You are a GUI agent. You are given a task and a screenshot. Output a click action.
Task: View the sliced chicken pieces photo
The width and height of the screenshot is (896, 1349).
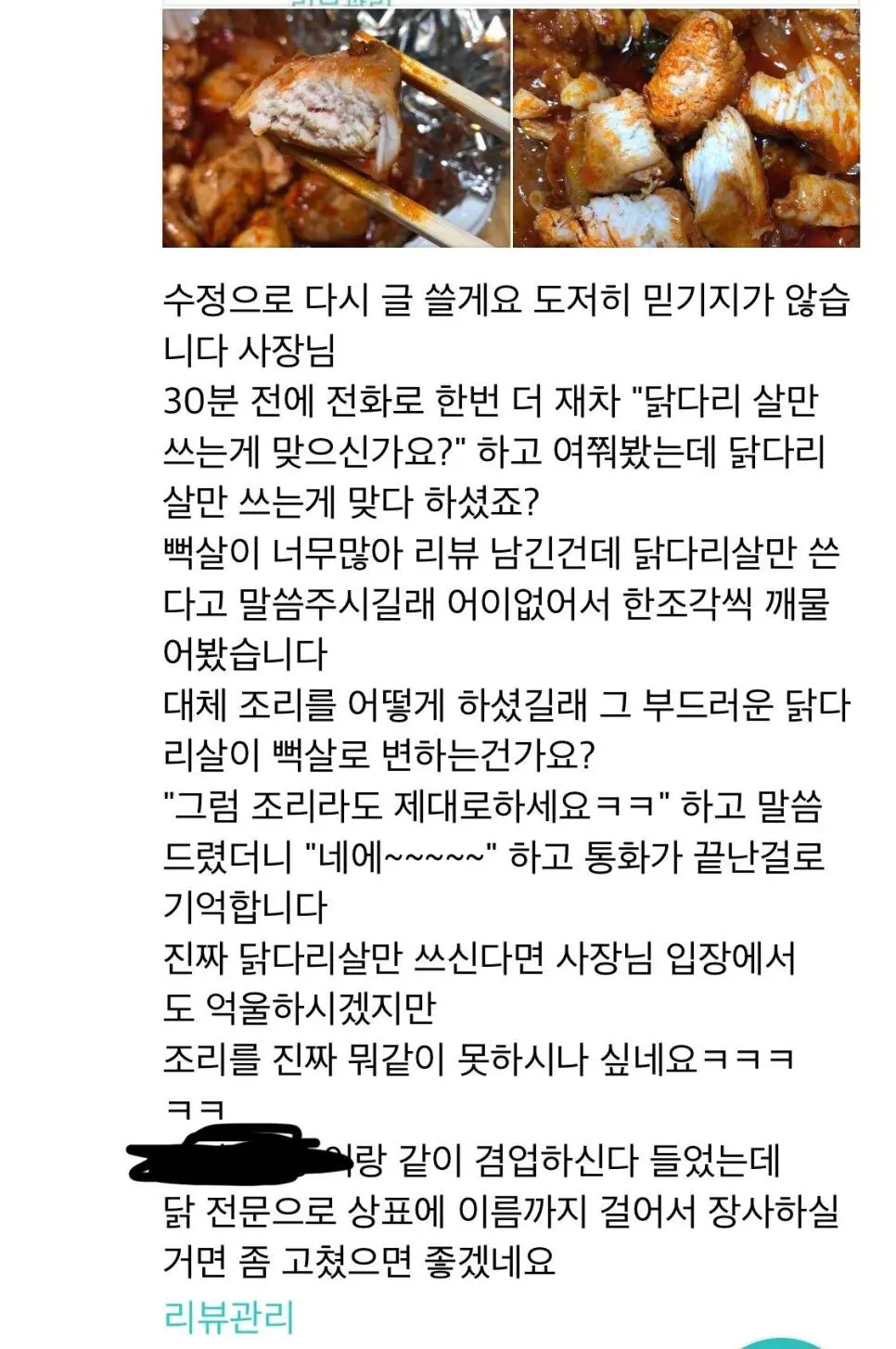tap(686, 128)
